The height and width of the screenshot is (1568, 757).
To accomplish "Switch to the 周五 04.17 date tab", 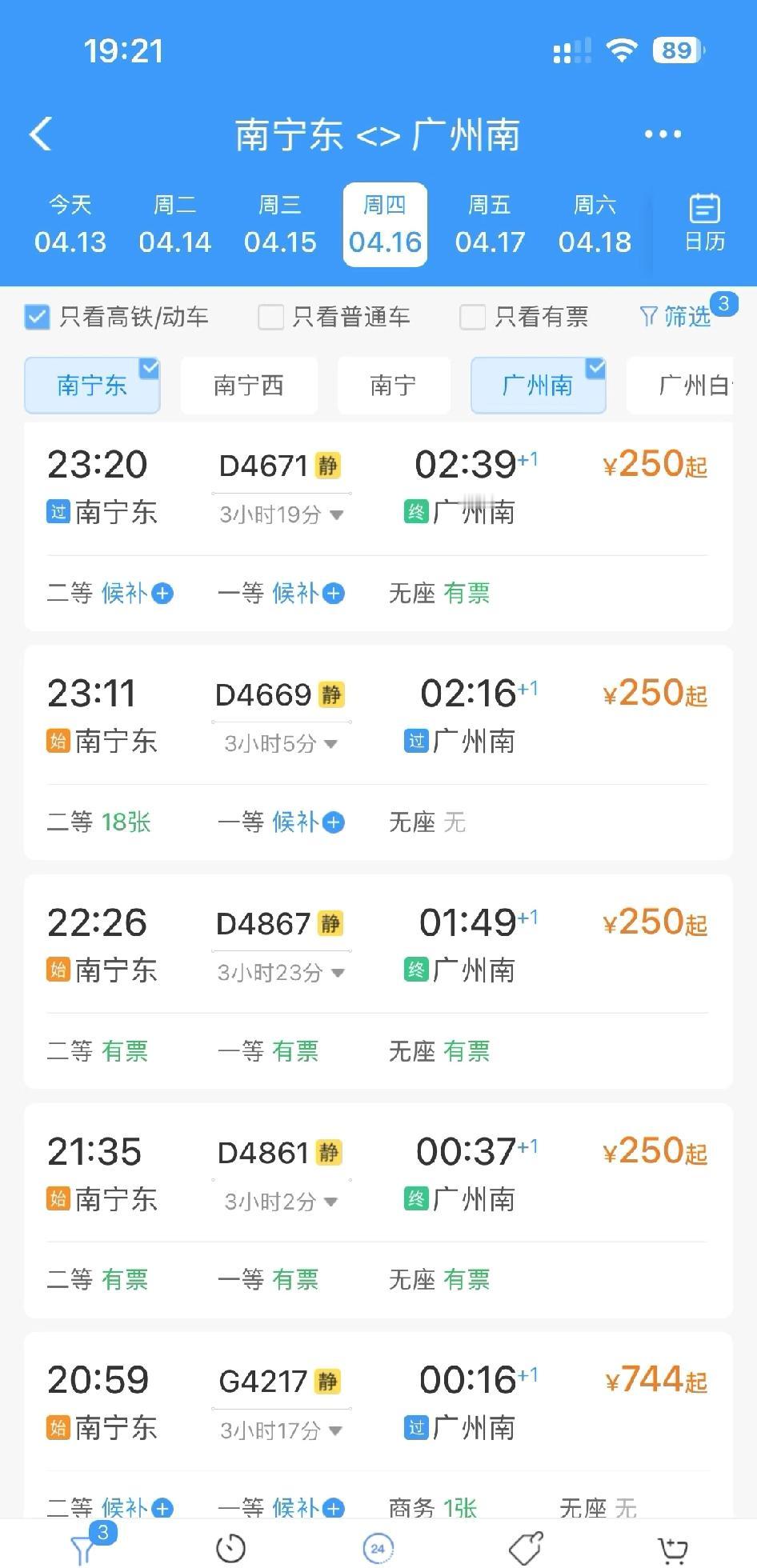I will coord(490,224).
